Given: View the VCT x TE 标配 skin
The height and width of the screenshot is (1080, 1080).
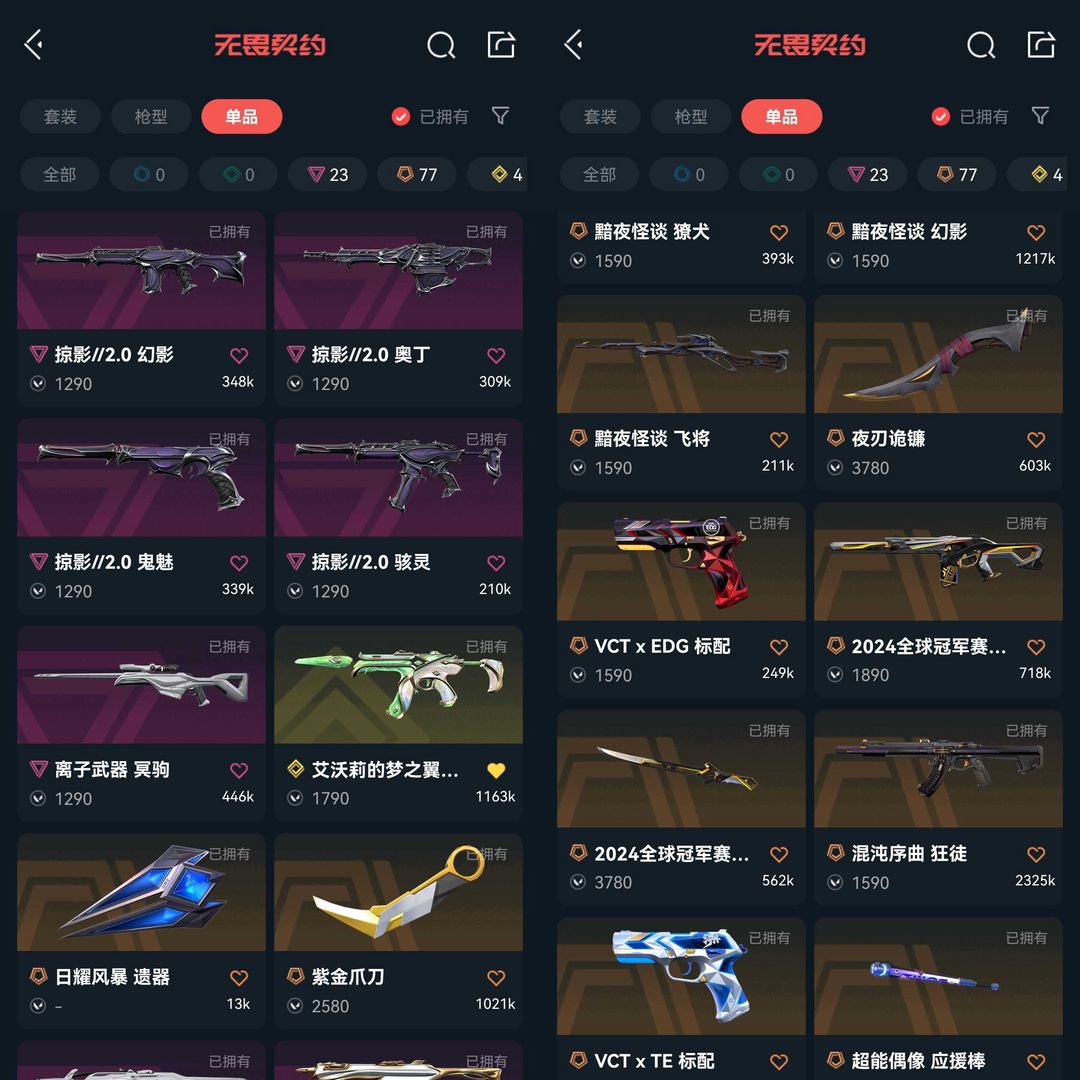Looking at the screenshot, I should click(x=681, y=999).
